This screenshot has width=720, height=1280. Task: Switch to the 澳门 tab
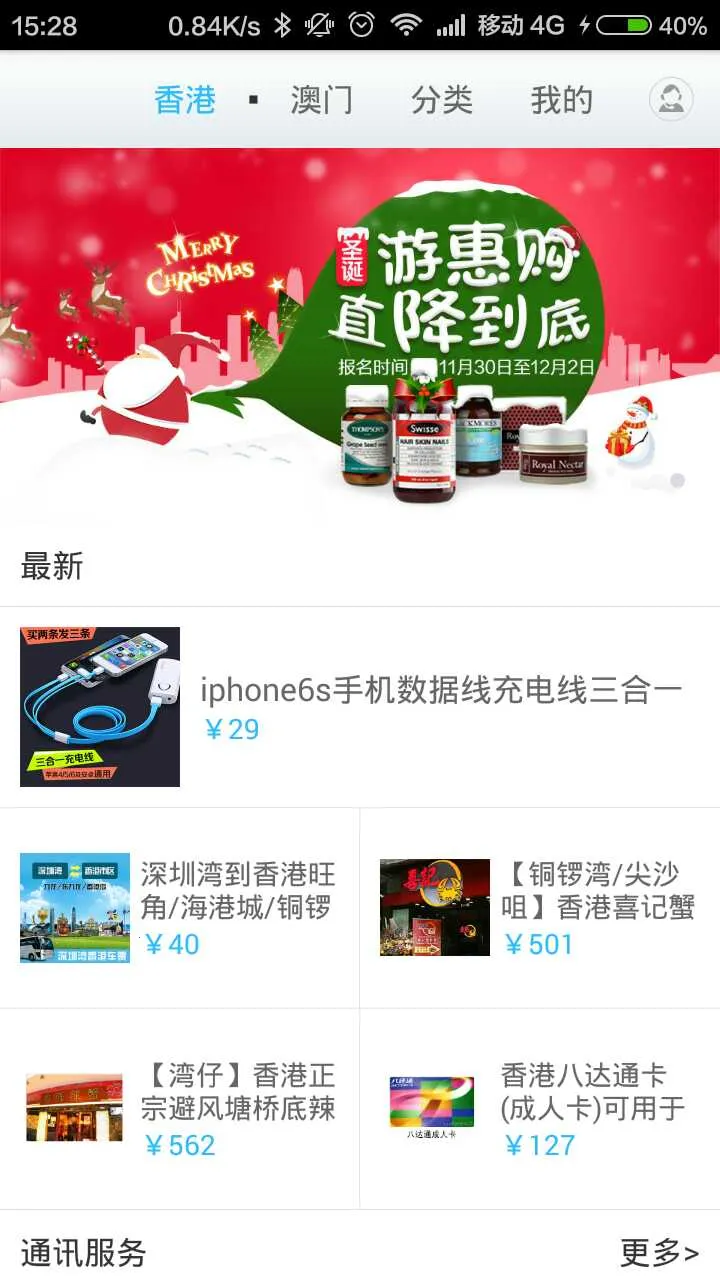tap(323, 99)
